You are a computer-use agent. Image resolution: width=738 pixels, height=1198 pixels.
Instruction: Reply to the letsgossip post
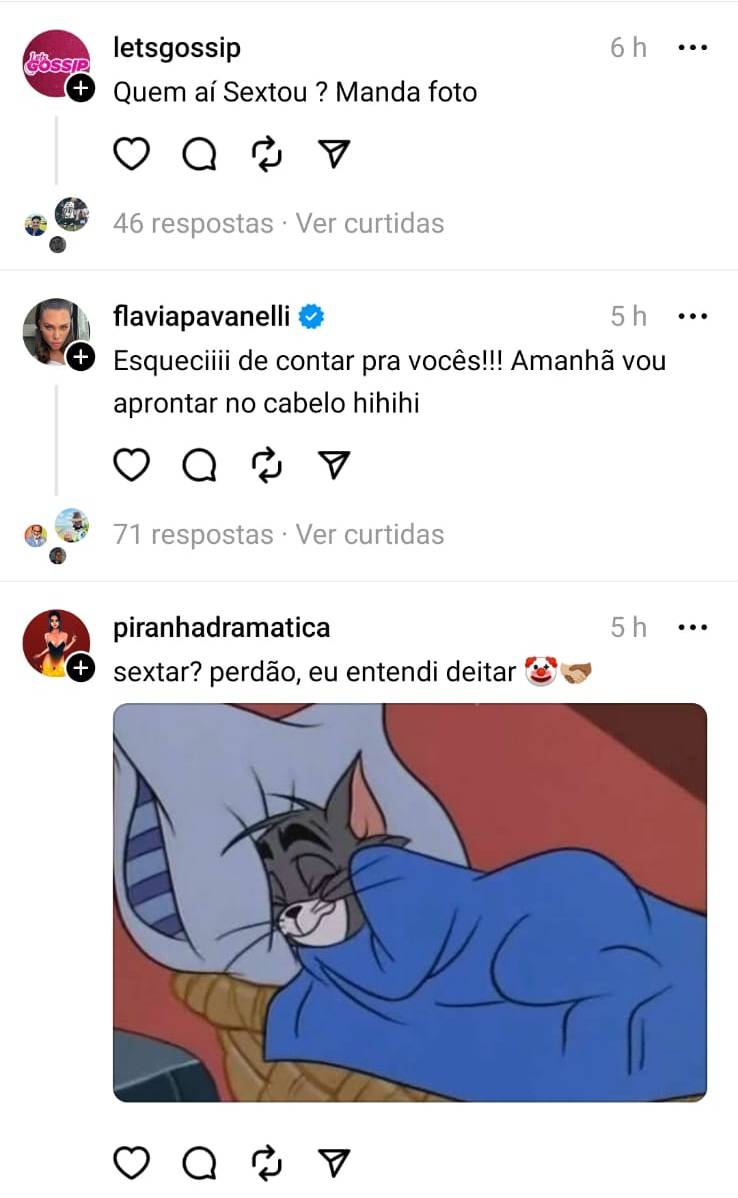[x=199, y=153]
